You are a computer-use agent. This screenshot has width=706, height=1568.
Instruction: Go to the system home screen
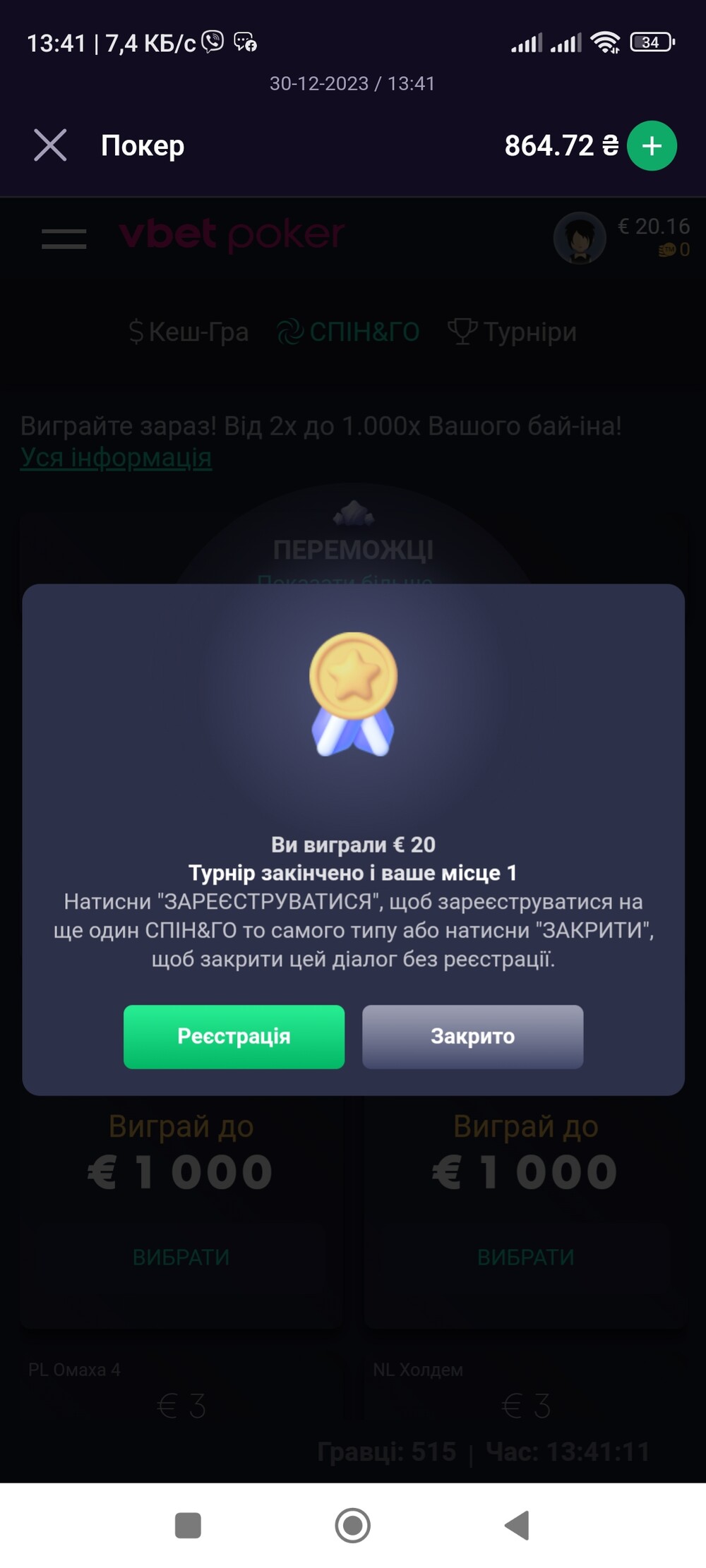click(352, 1525)
